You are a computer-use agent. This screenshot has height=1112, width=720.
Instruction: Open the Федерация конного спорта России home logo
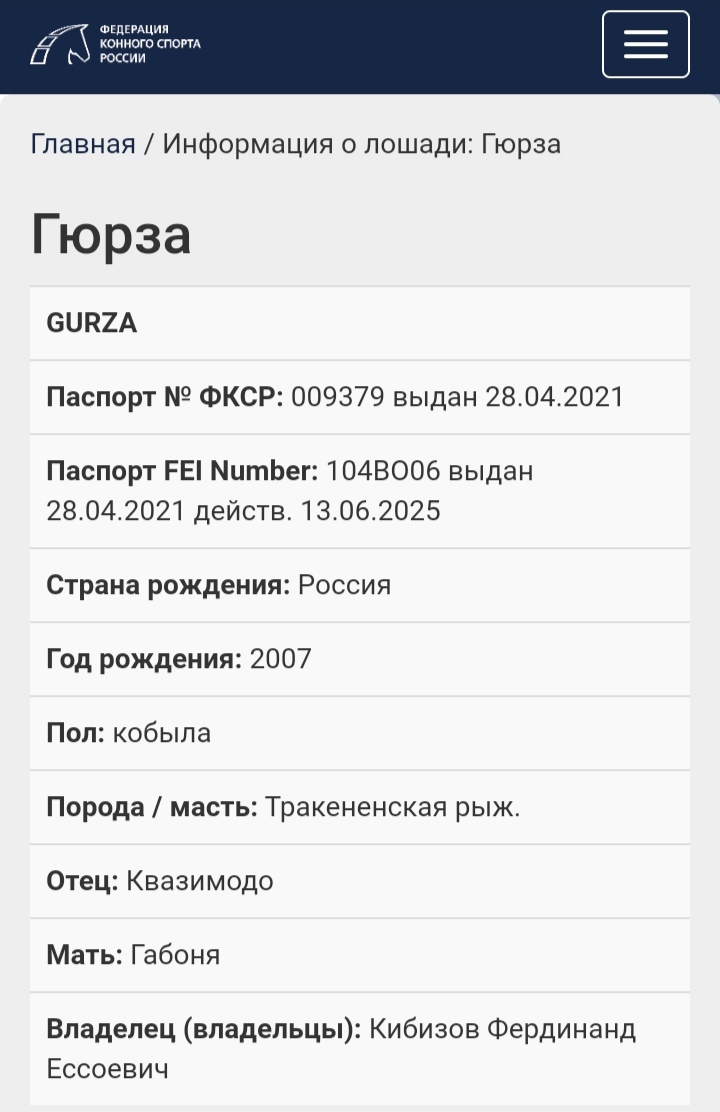[x=115, y=45]
